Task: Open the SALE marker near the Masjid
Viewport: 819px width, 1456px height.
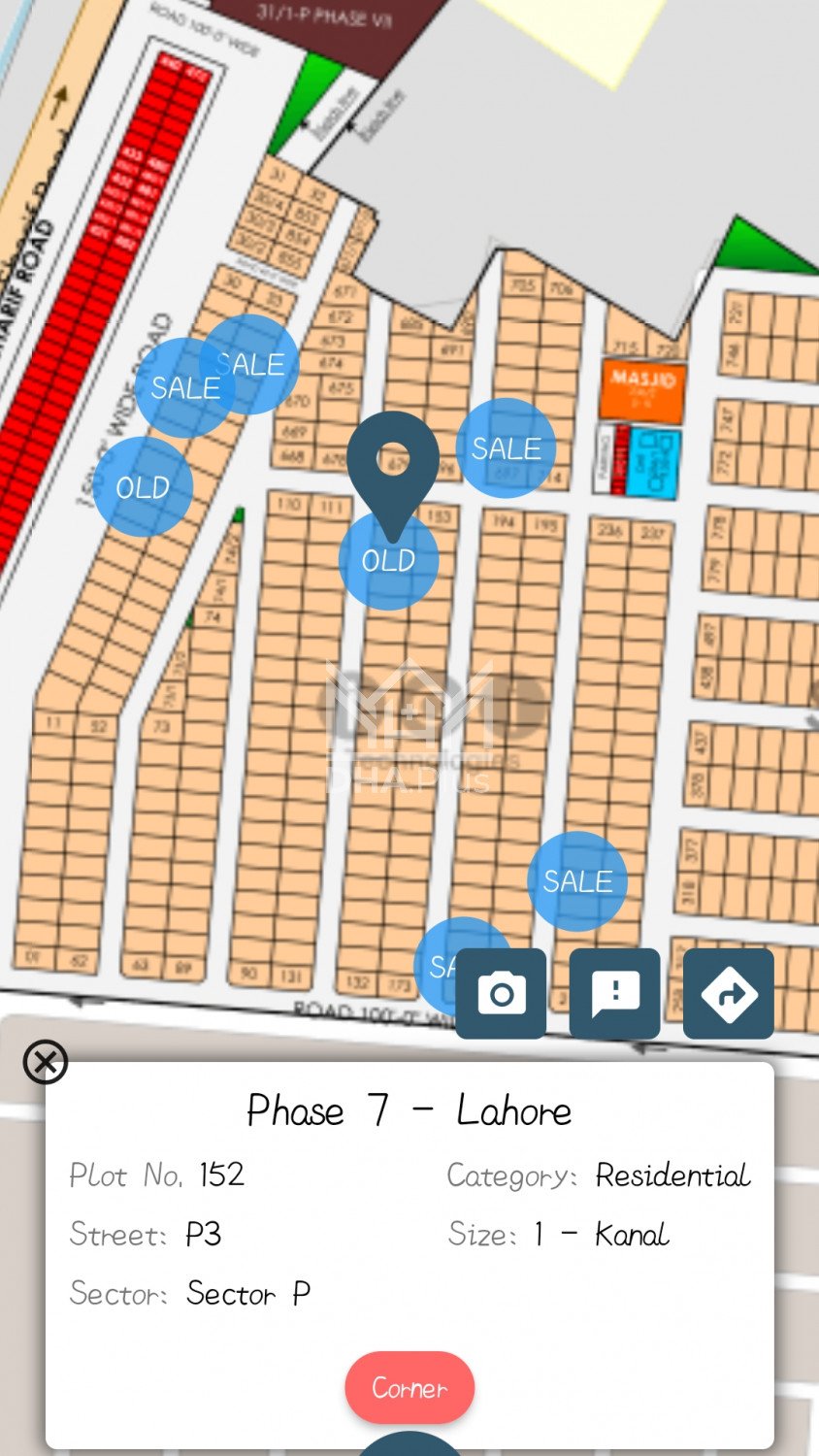Action: (x=506, y=448)
